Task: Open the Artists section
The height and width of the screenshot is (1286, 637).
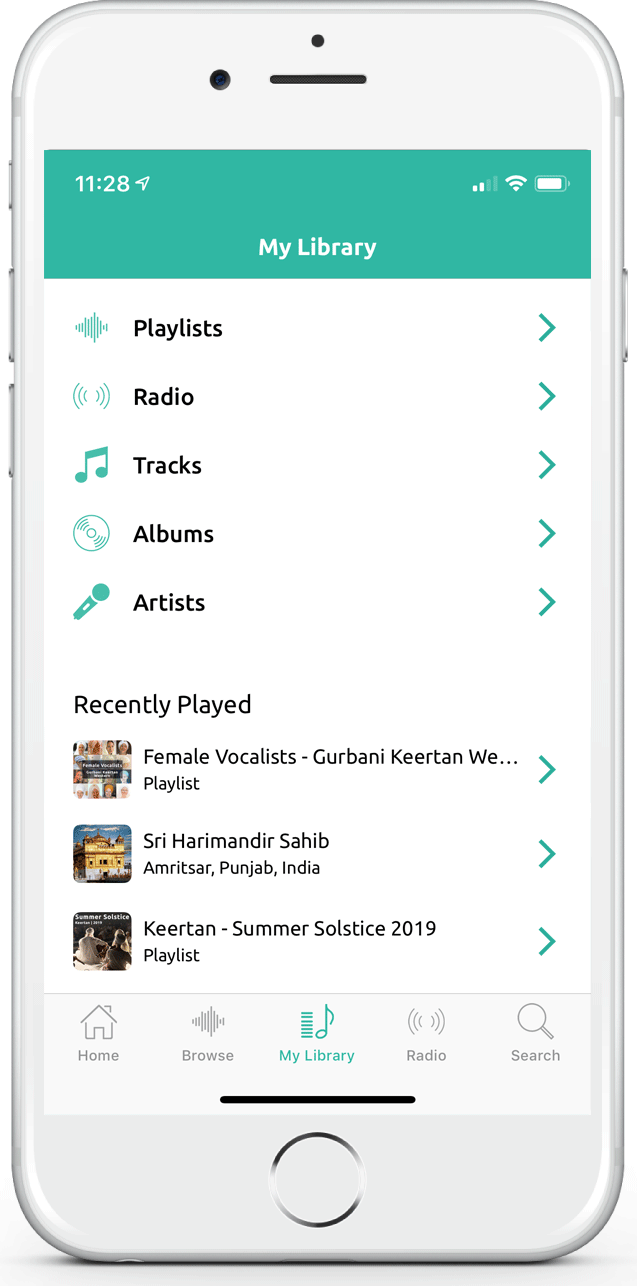Action: pos(317,602)
